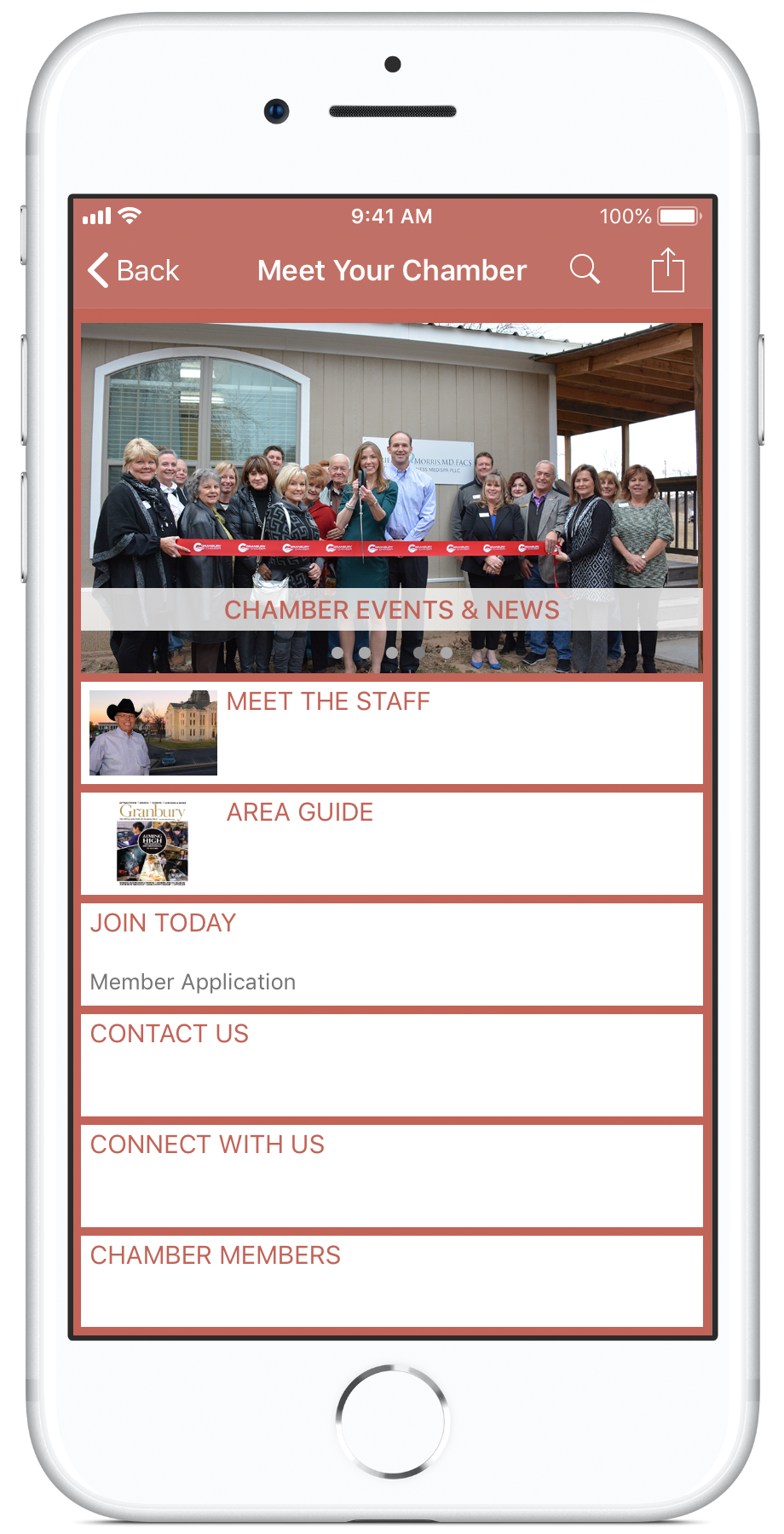The image size is (784, 1534).
Task: Open Meet the Staff
Action: point(392,732)
